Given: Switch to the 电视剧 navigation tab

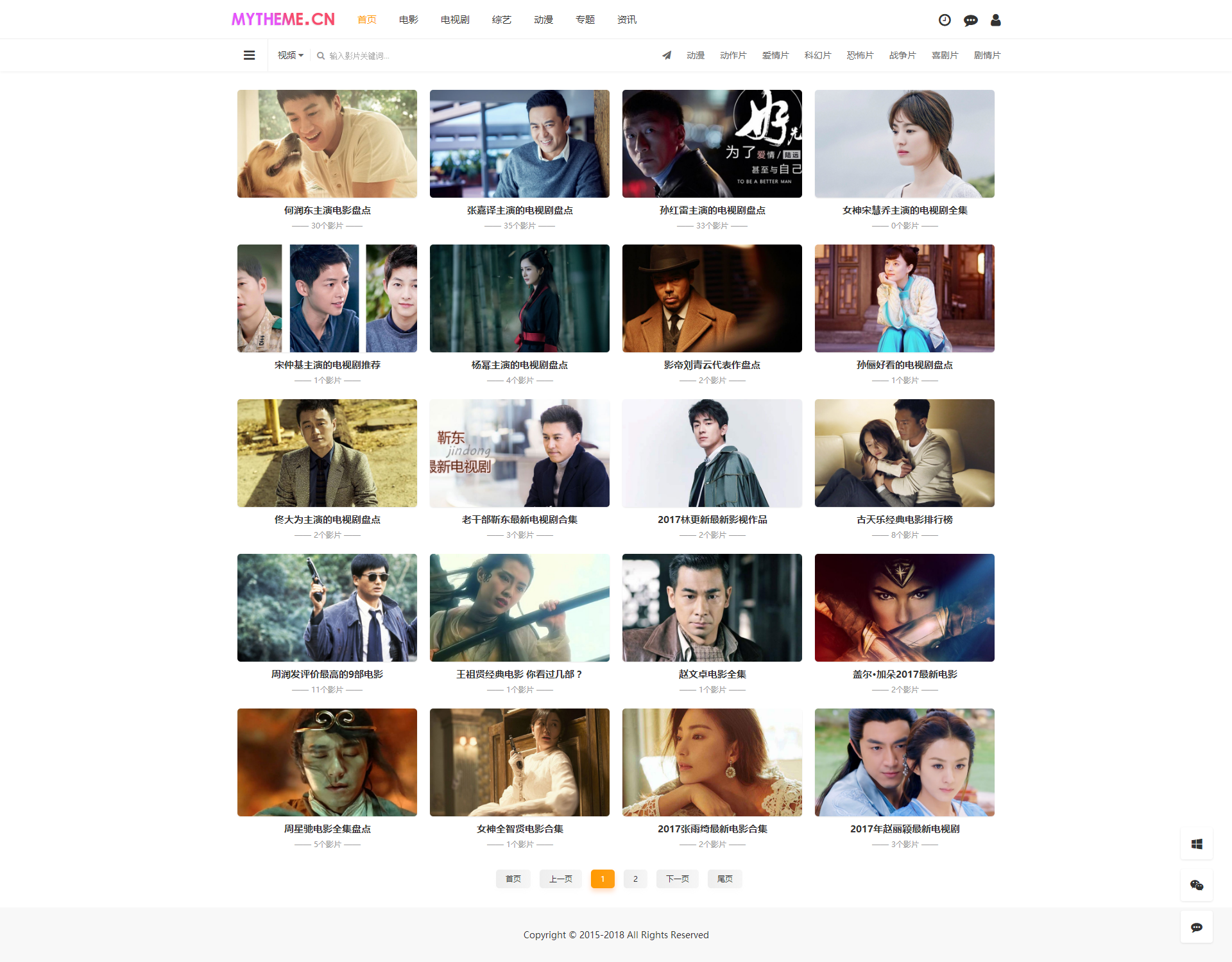Looking at the screenshot, I should (455, 20).
